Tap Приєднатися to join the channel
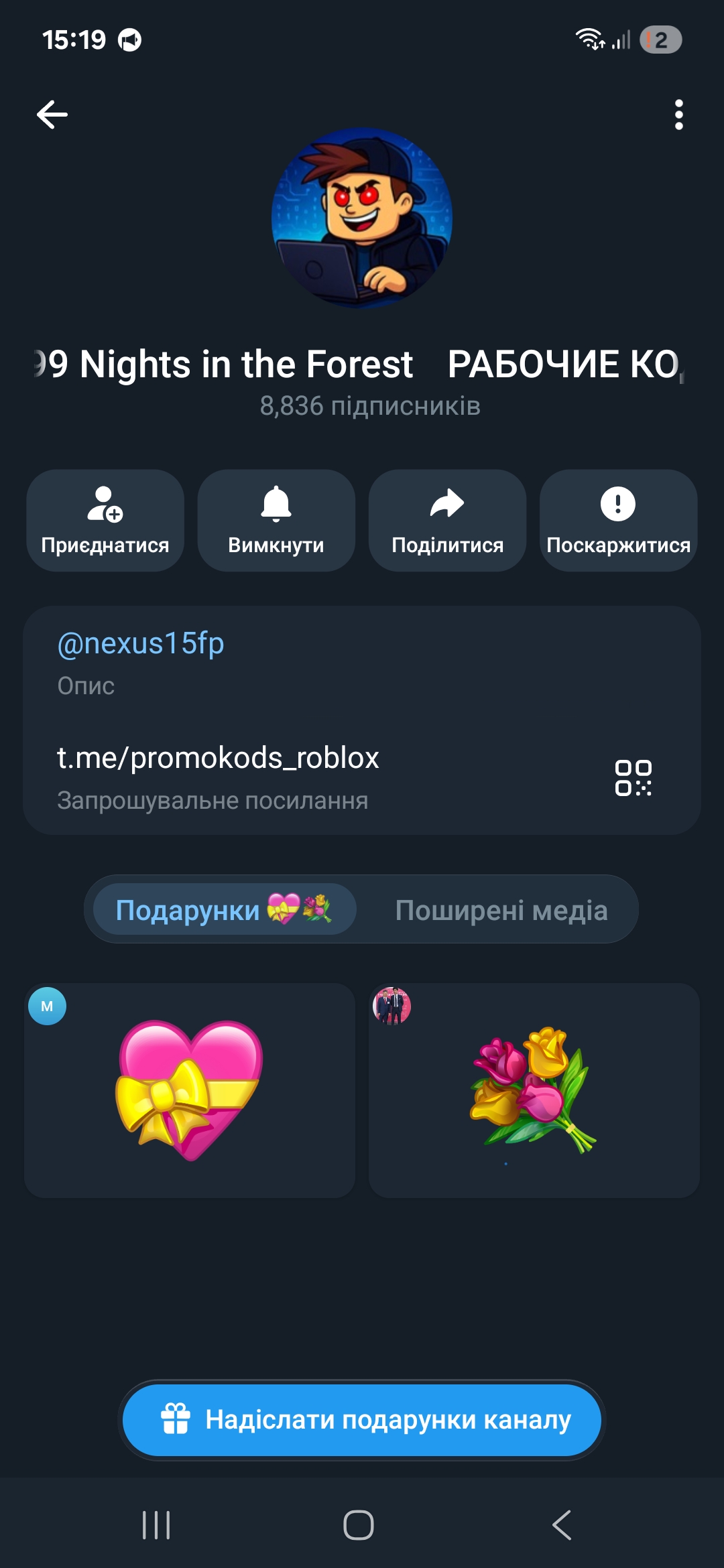724x1568 pixels. point(104,519)
